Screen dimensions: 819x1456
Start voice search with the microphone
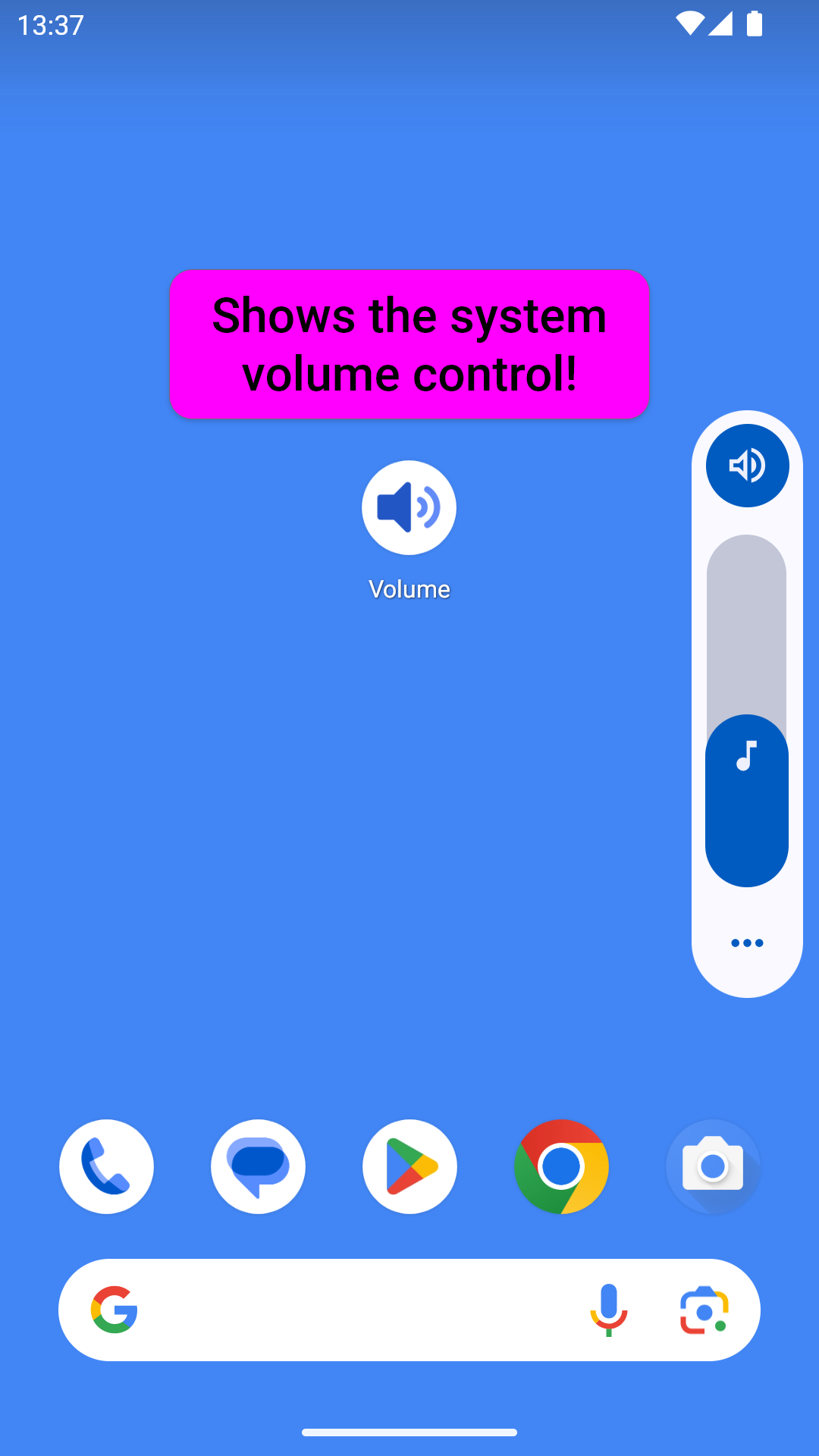click(x=608, y=1310)
